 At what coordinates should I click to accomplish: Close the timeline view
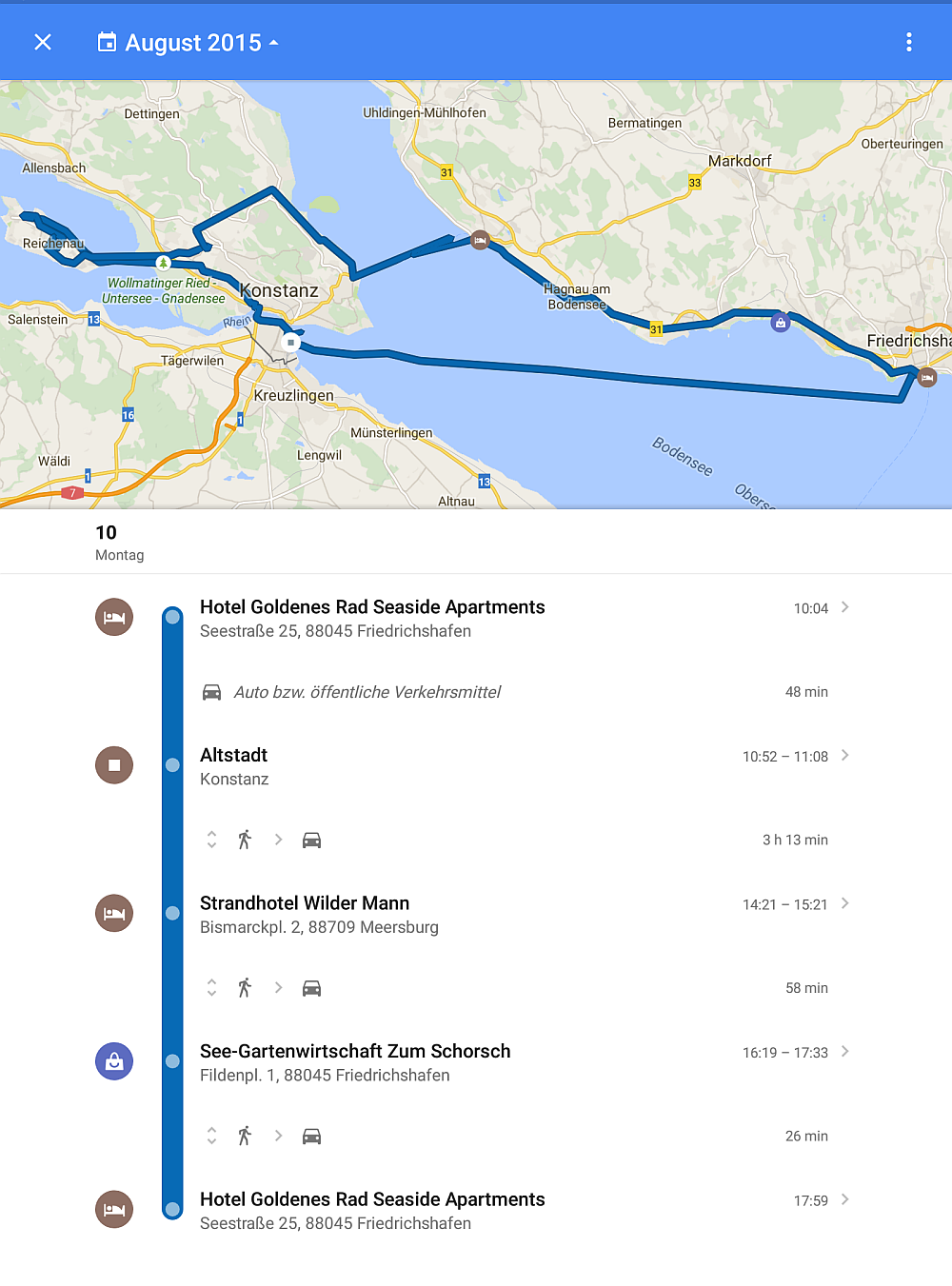pos(43,42)
